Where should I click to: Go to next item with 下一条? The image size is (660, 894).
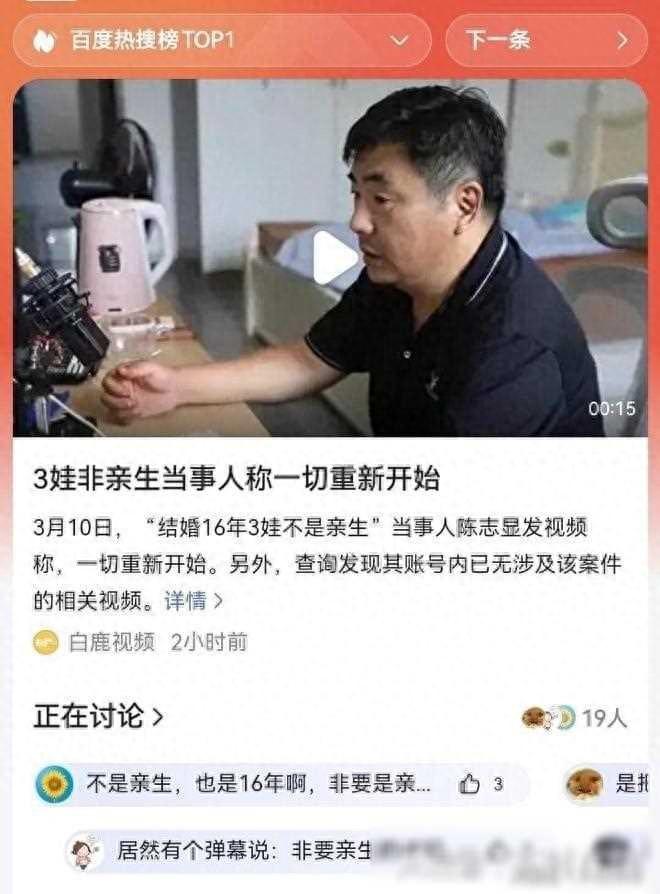click(546, 41)
